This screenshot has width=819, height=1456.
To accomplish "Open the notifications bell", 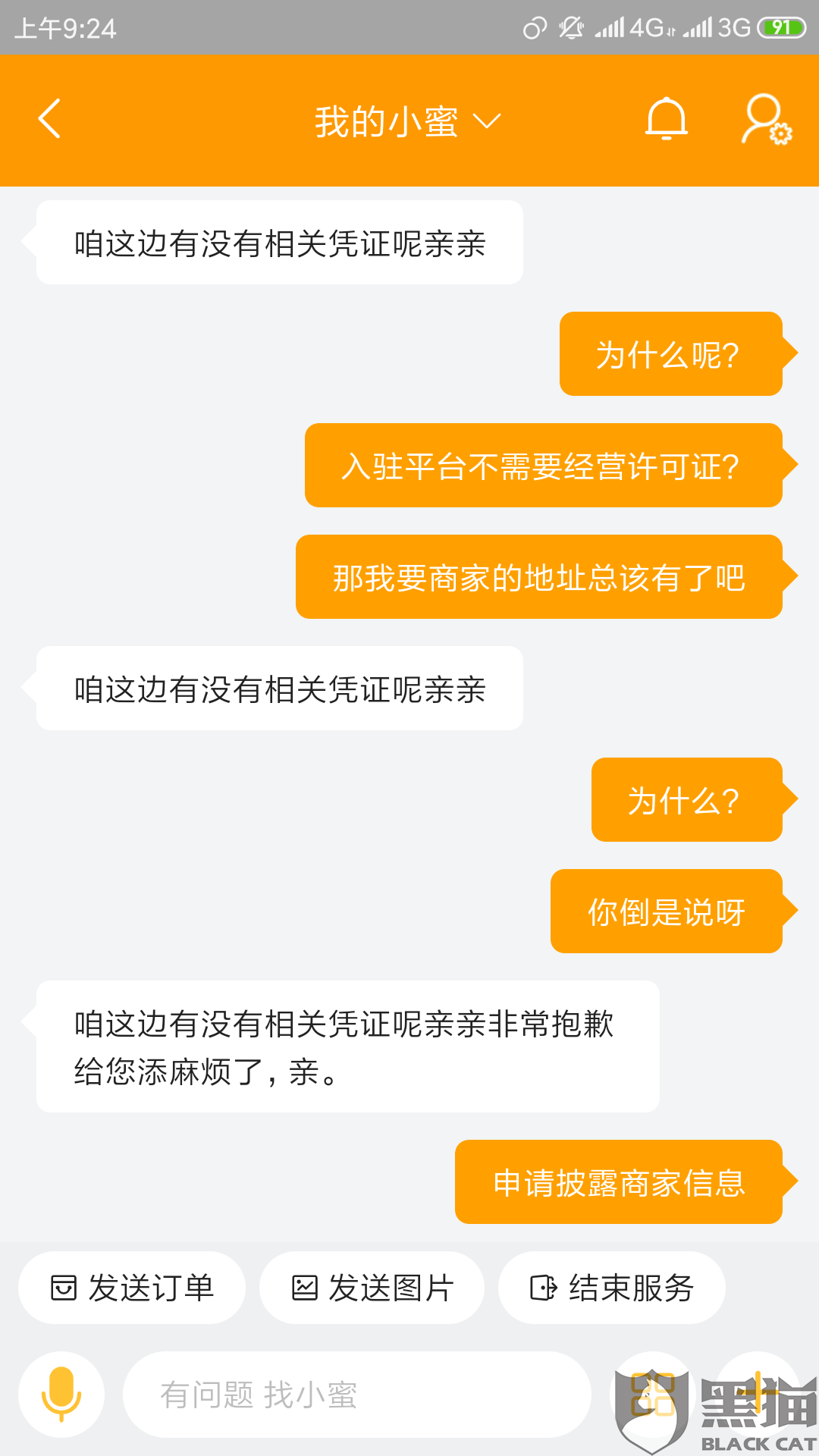I will pyautogui.click(x=666, y=119).
